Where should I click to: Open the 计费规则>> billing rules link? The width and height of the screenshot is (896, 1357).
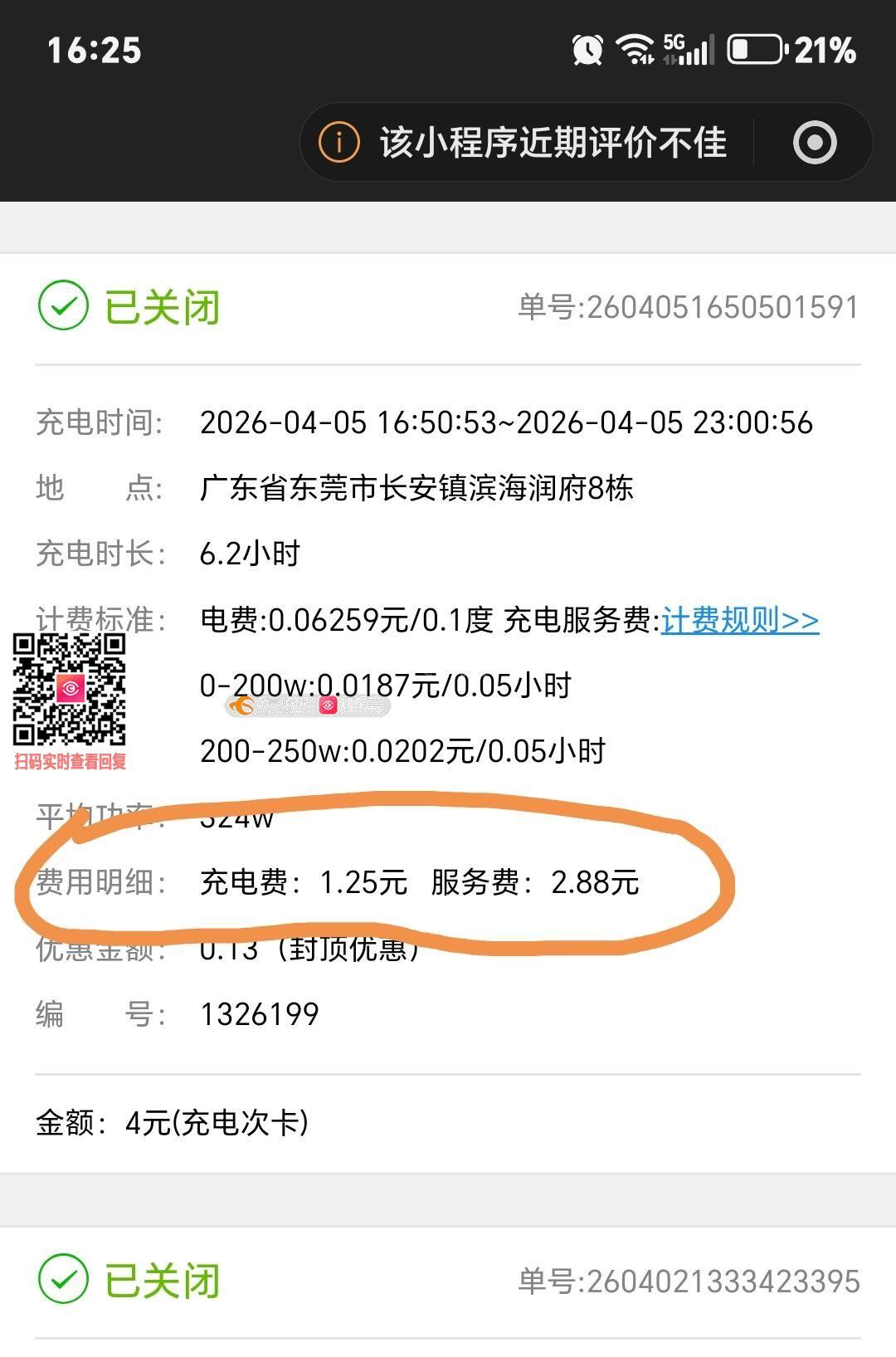(x=739, y=620)
